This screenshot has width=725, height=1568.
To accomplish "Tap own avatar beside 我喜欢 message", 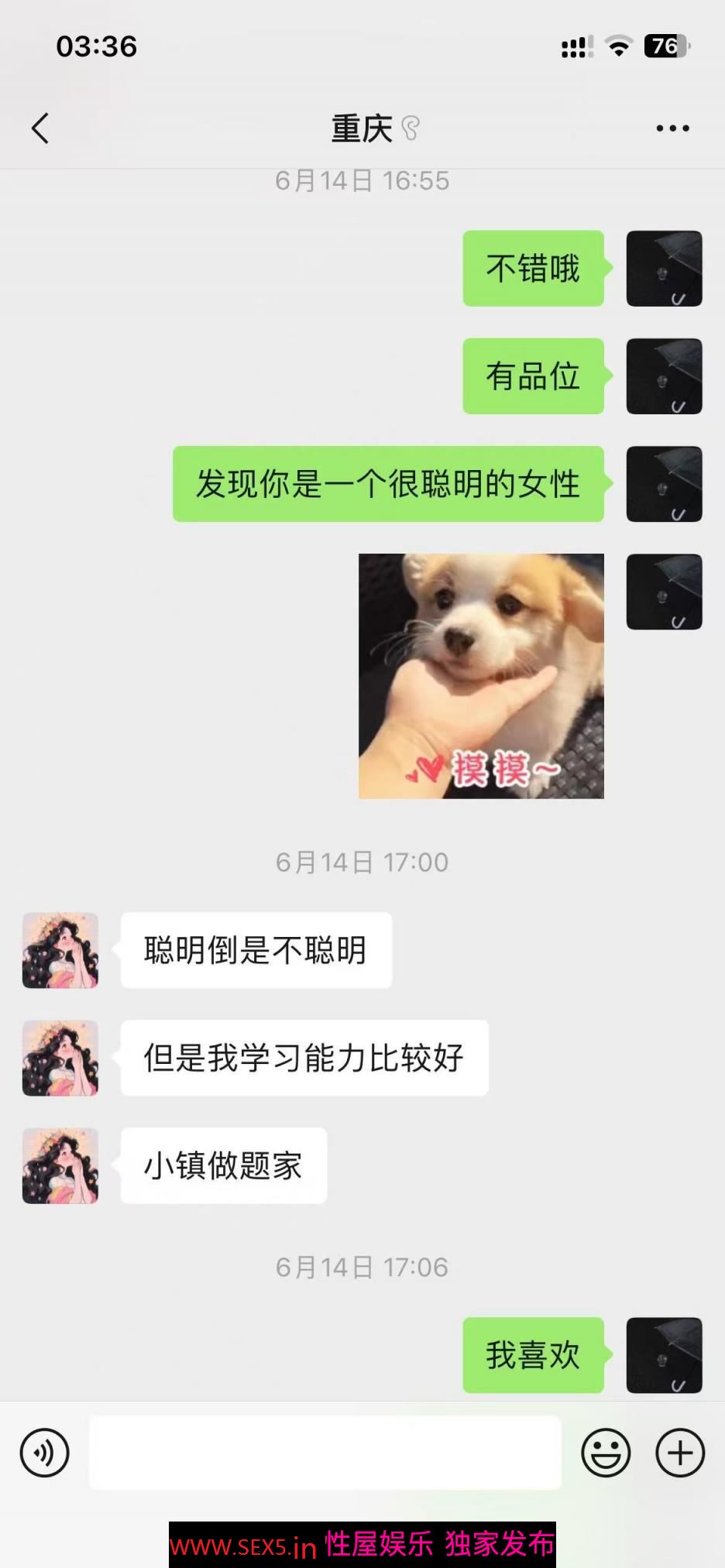I will pos(664,1355).
